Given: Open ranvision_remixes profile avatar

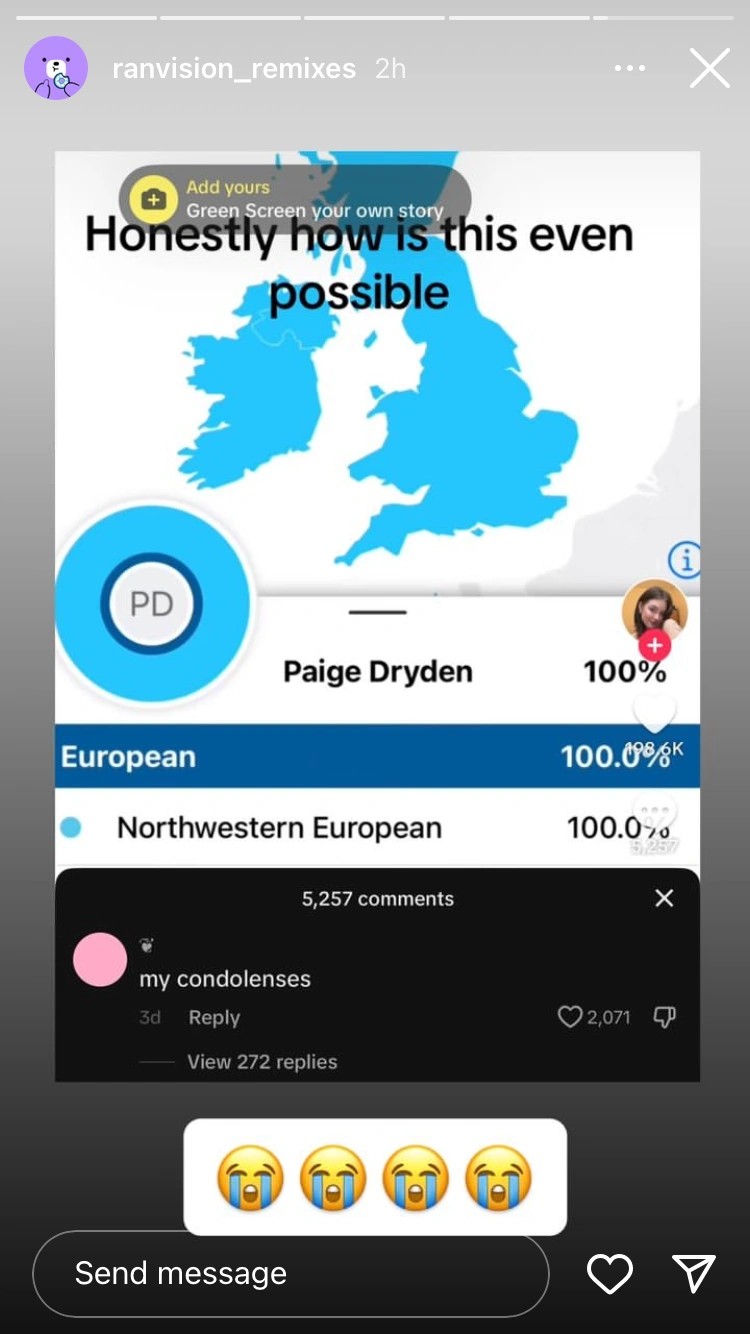Looking at the screenshot, I should (x=56, y=68).
